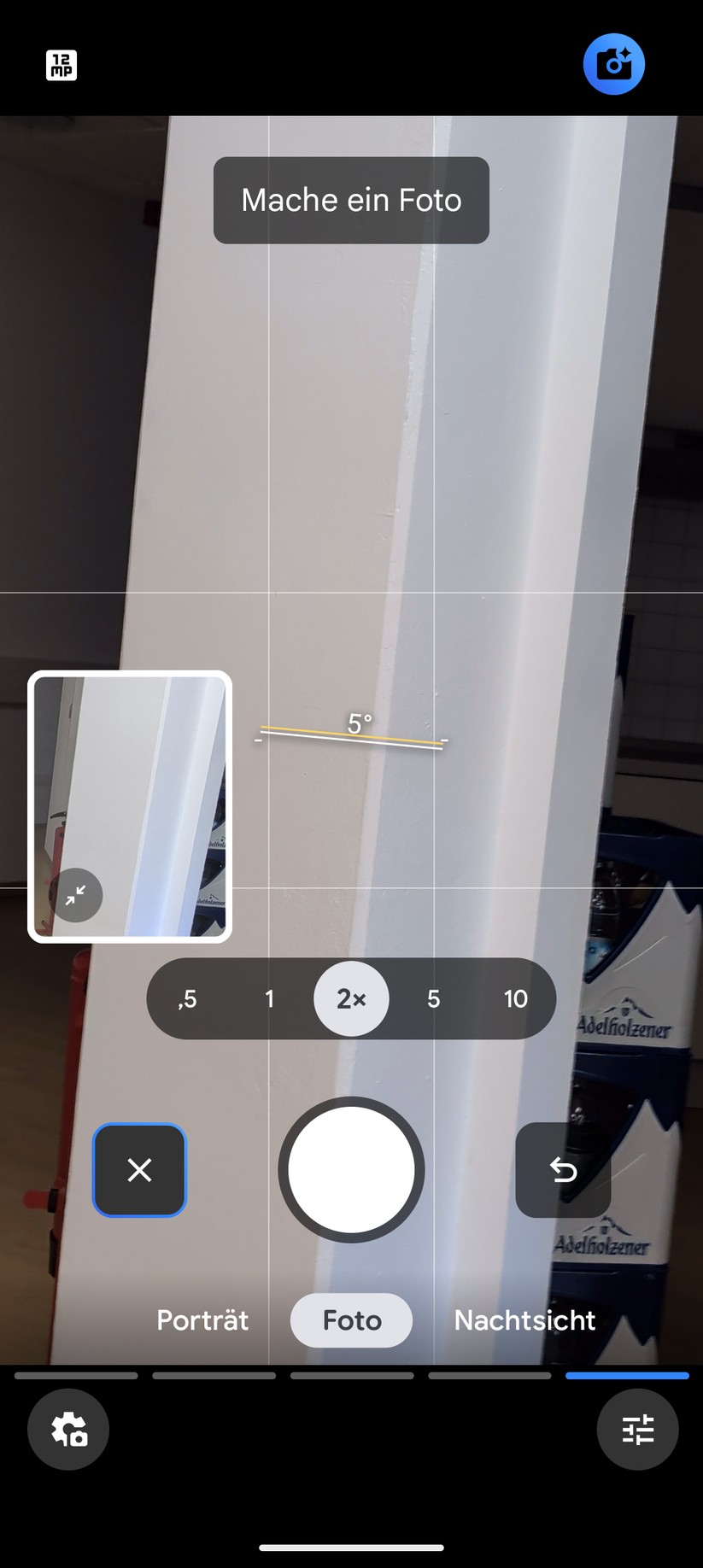The width and height of the screenshot is (703, 1568).
Task: Select the 12 MP resolution indicator
Action: (62, 66)
